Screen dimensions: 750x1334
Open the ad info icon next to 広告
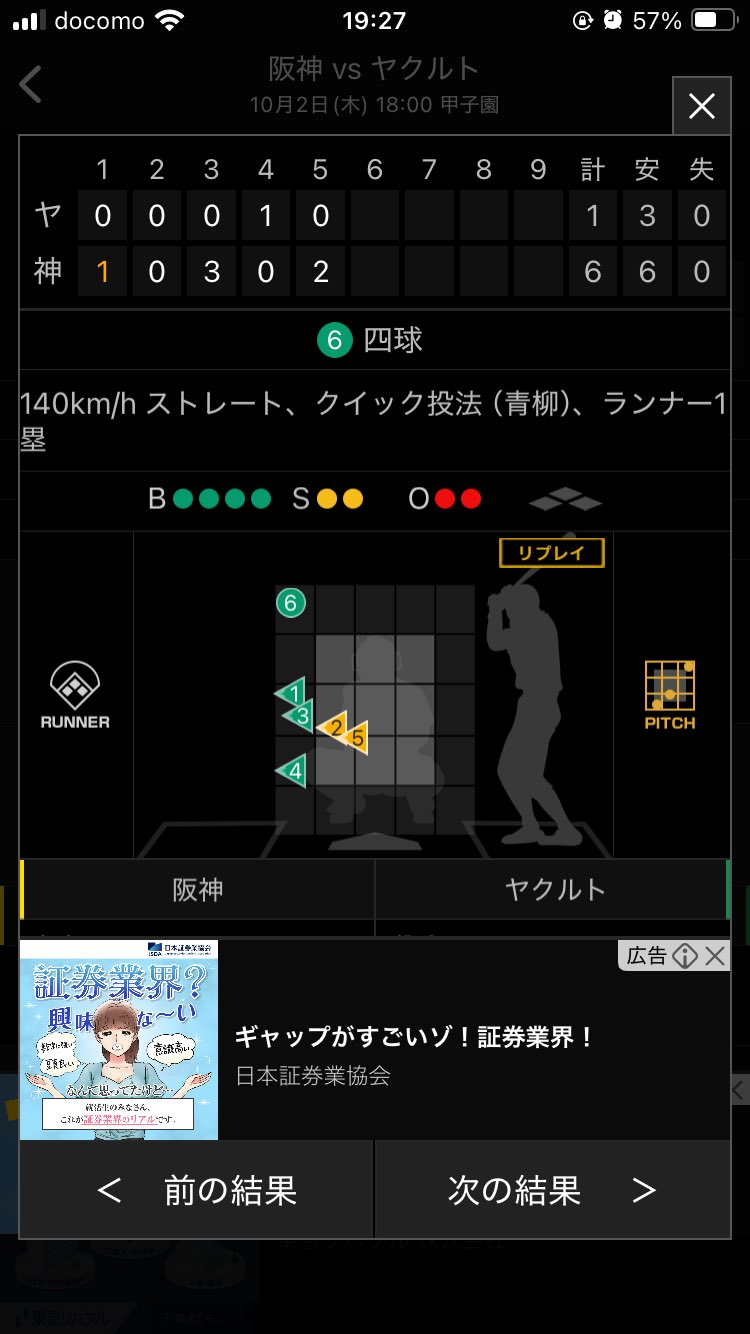685,956
